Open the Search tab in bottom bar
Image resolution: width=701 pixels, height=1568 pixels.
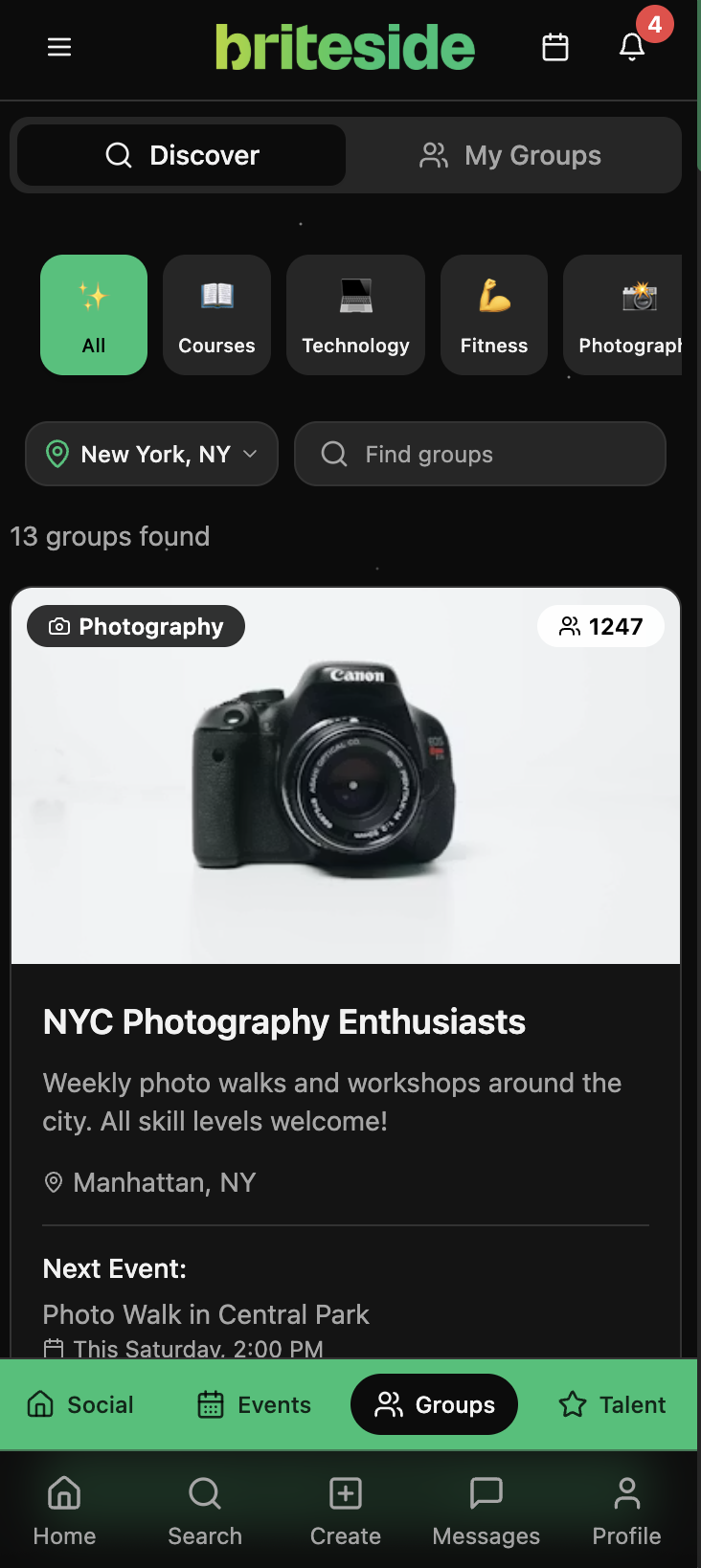click(205, 1510)
